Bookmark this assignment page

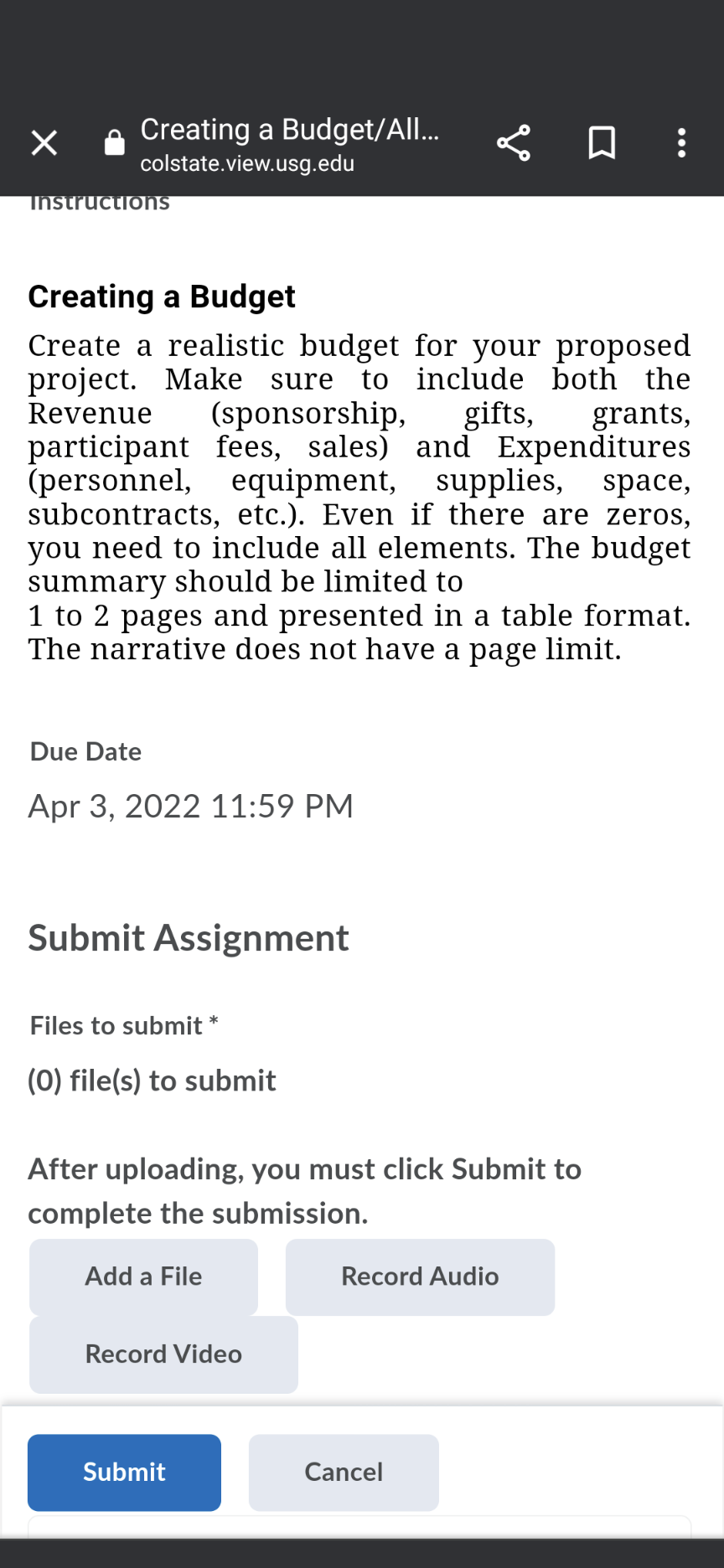pos(602,143)
